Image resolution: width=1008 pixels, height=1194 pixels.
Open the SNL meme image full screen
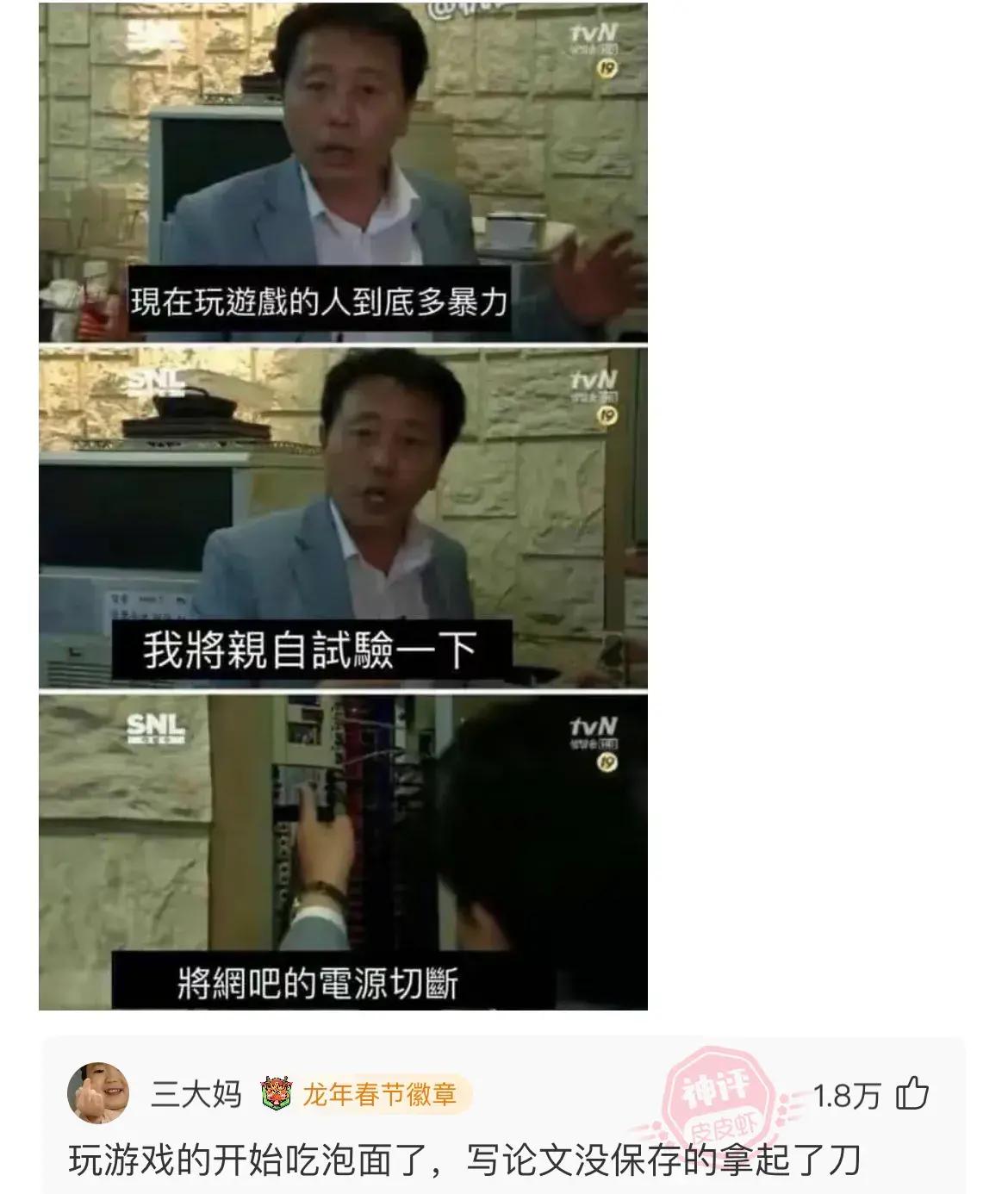coord(343,507)
